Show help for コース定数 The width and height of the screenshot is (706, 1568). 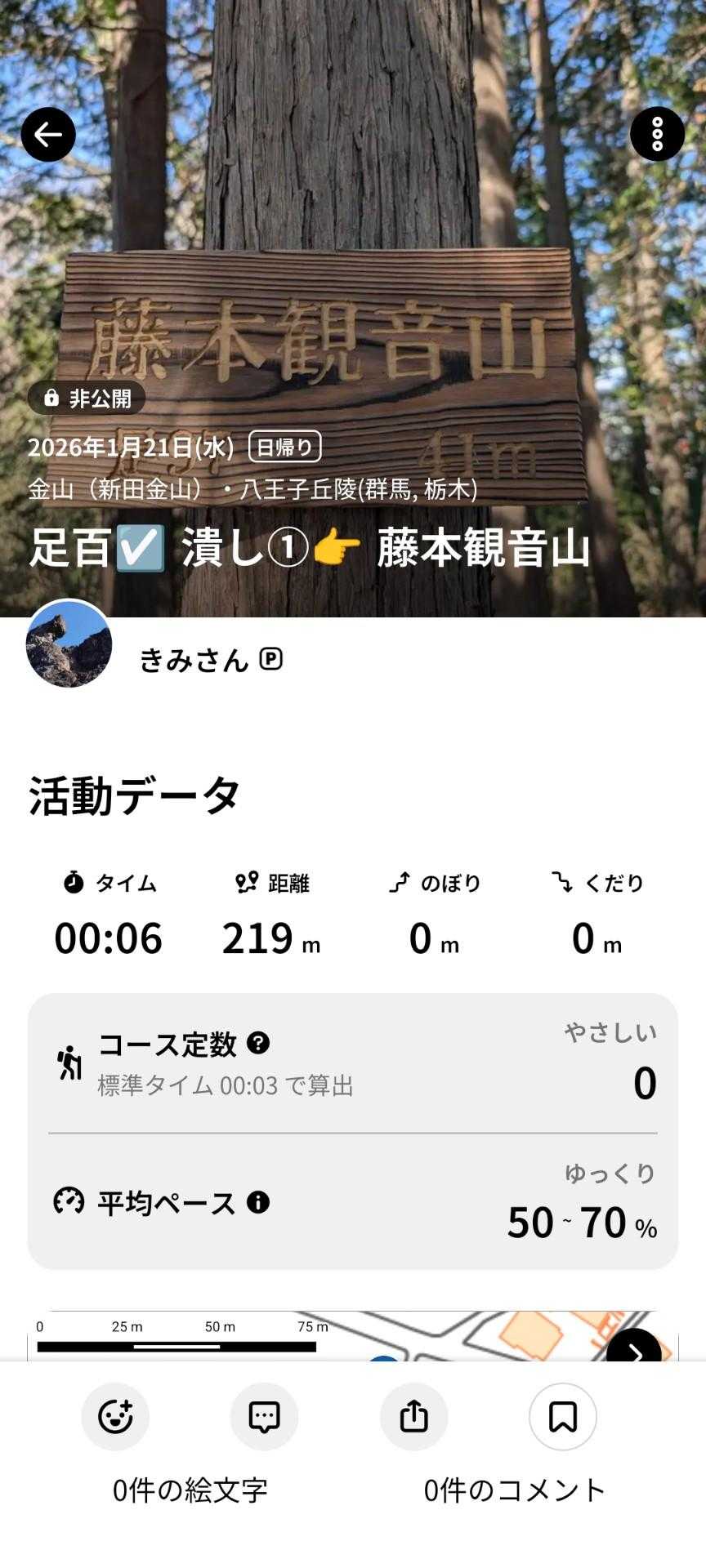point(258,1043)
